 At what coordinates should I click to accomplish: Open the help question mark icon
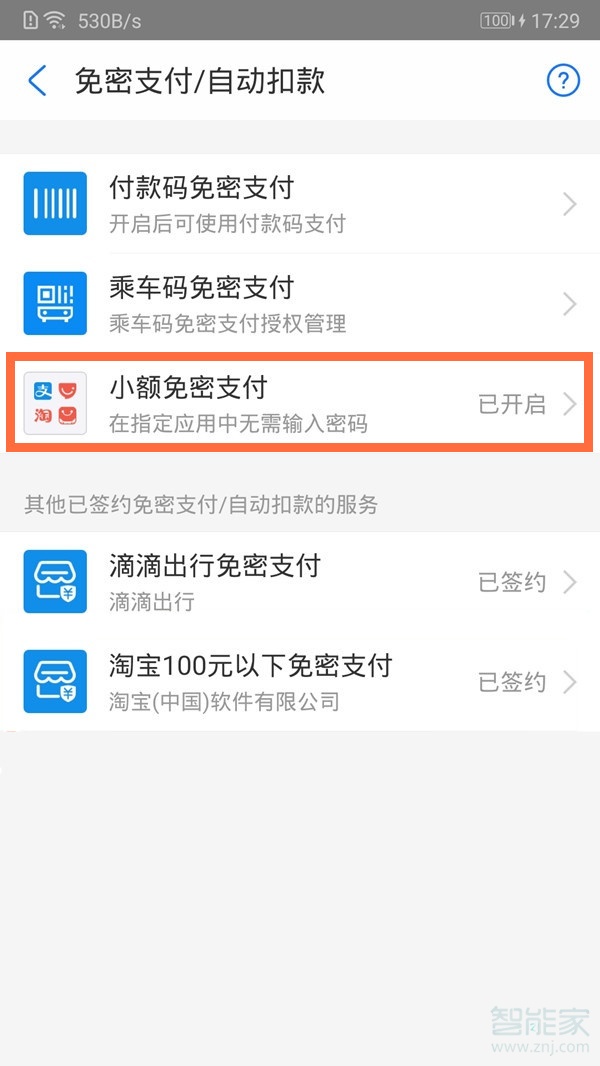click(x=563, y=81)
